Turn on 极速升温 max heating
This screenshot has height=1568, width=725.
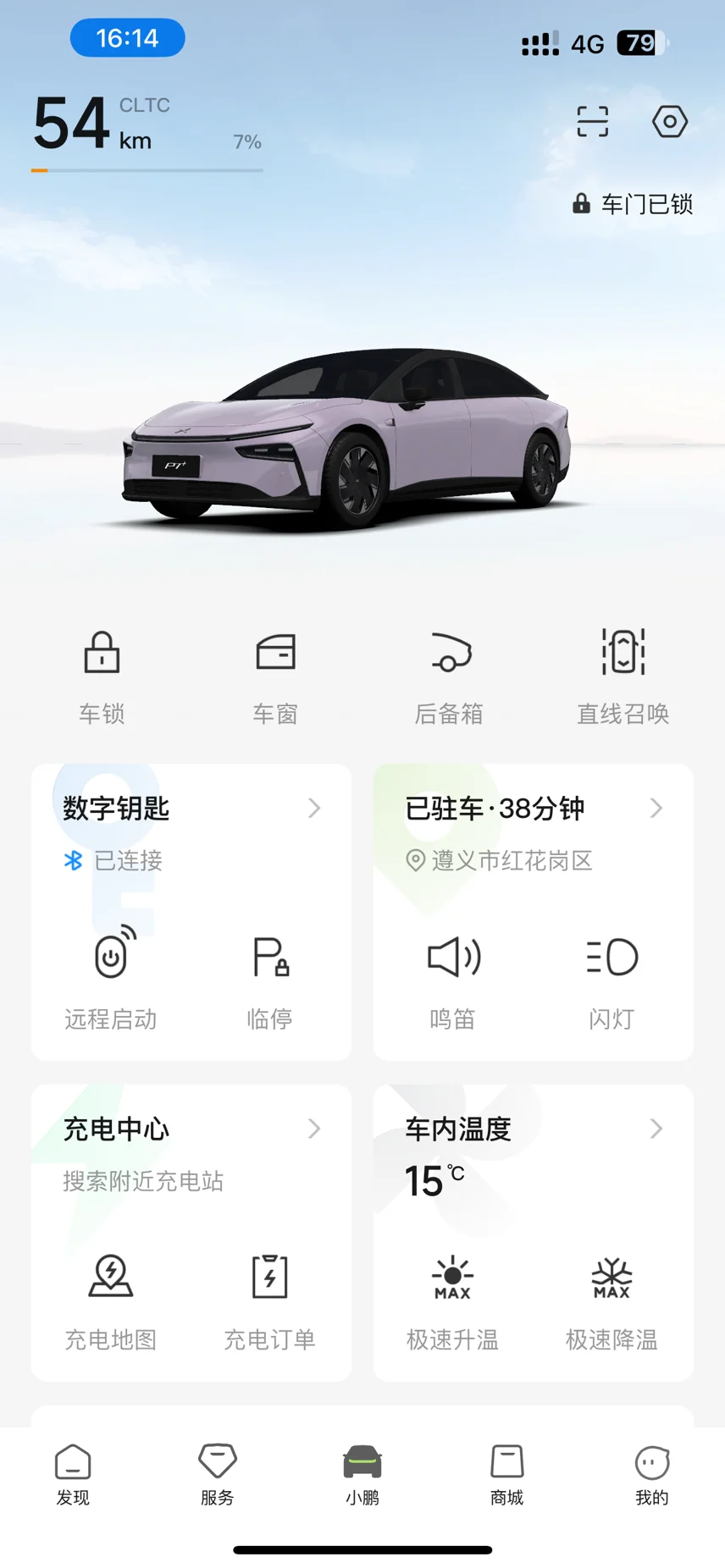[453, 1302]
